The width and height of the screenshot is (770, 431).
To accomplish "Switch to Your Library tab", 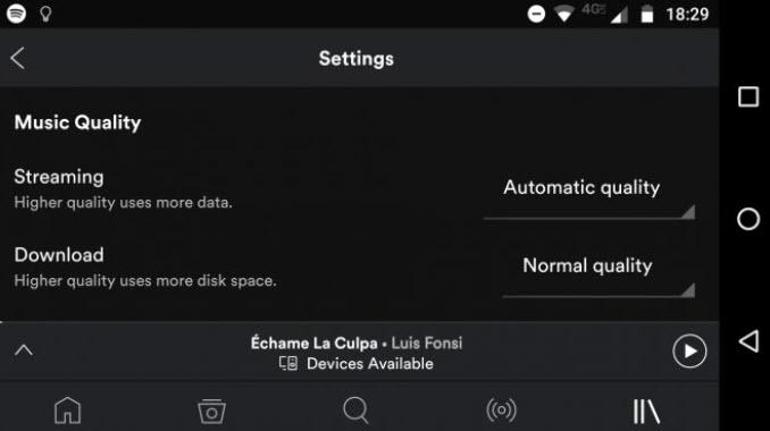I will pyautogui.click(x=646, y=410).
